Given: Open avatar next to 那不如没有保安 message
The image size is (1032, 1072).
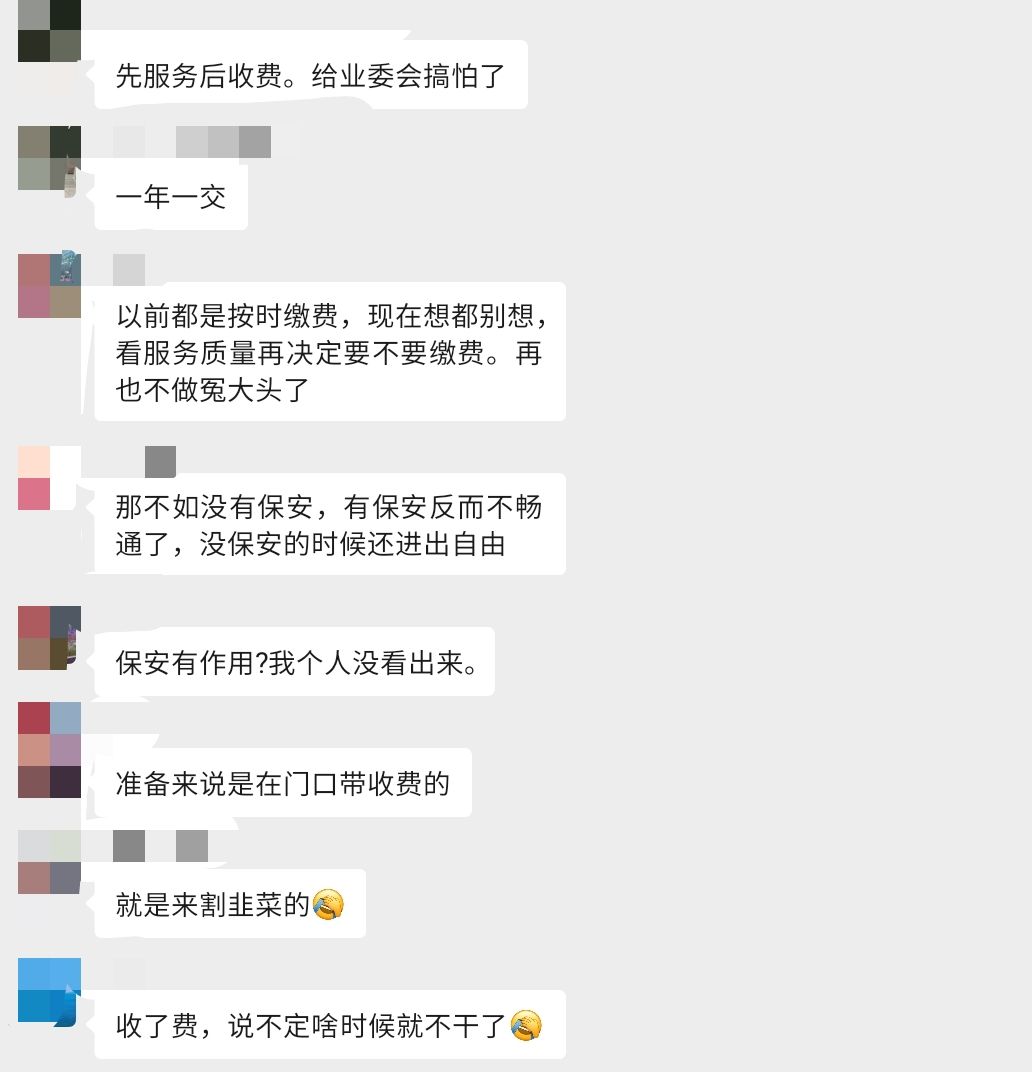Looking at the screenshot, I should click(x=49, y=478).
